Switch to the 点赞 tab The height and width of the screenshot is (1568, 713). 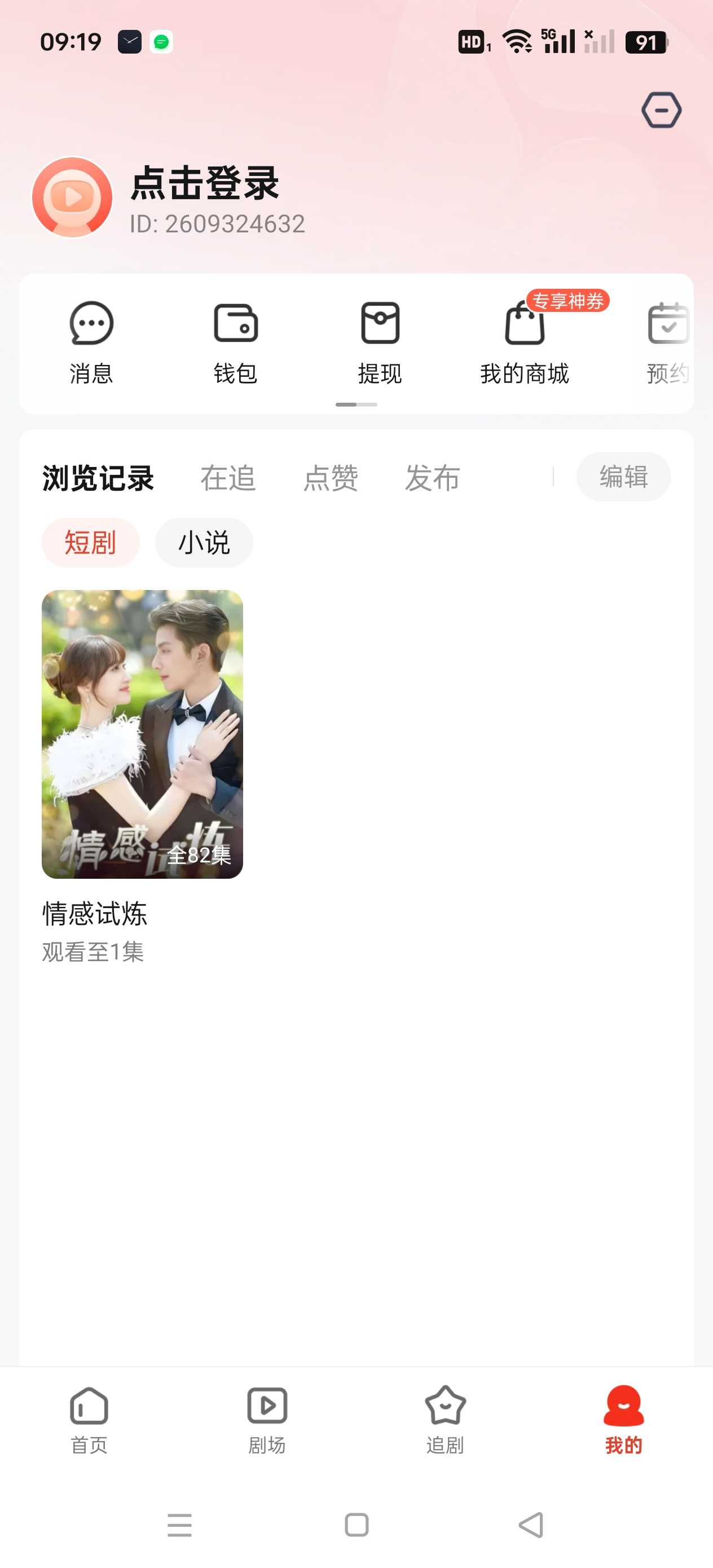coord(331,477)
